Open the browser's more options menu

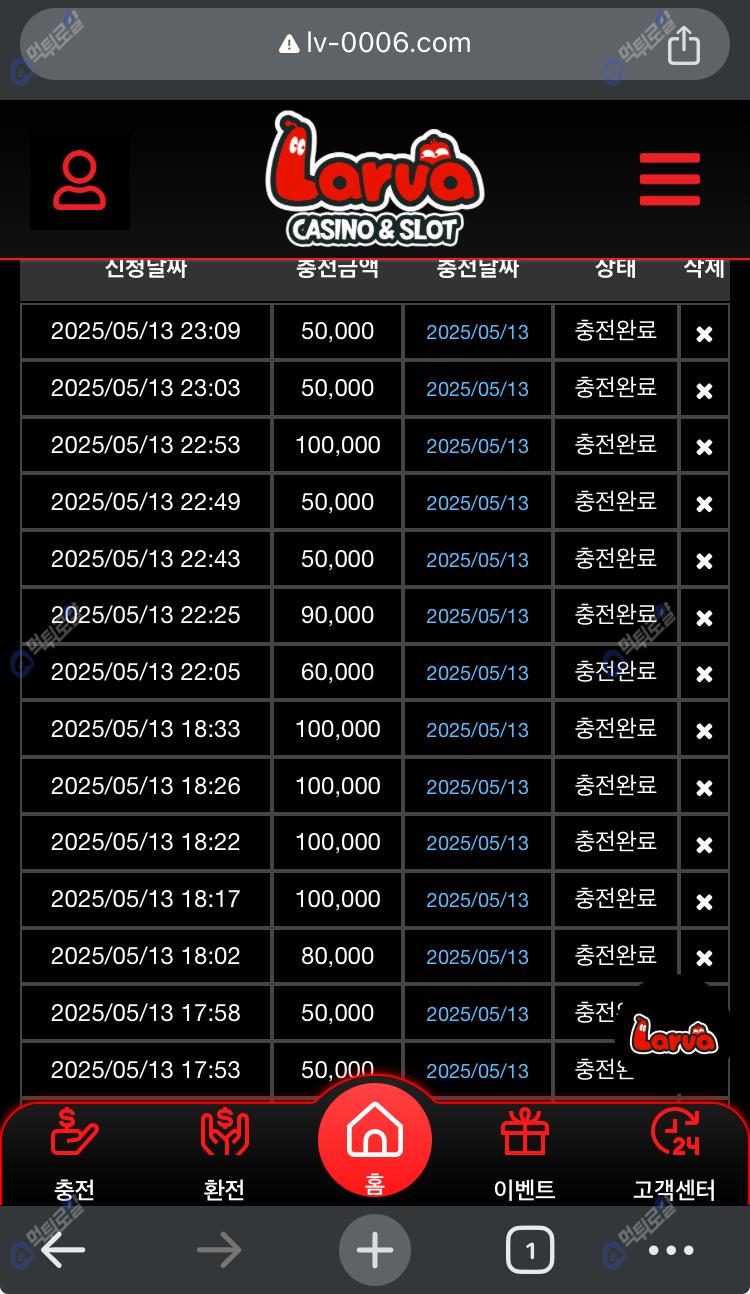point(671,1250)
